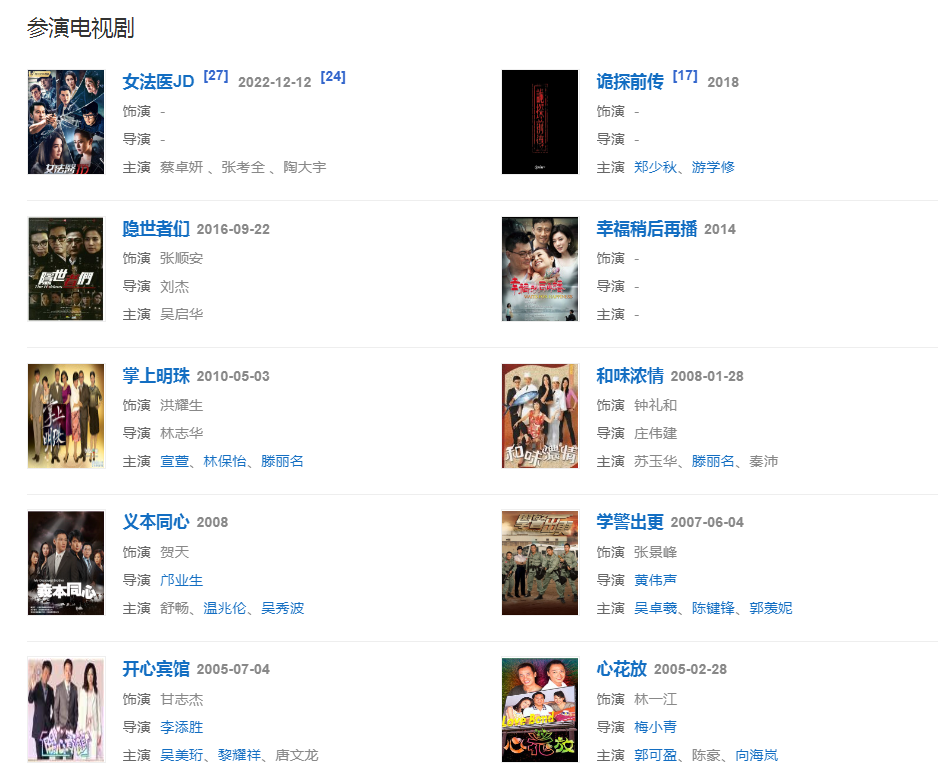Tap reference [17] beside 诡探前传
Viewport: 938px width, 782px height.
click(685, 76)
